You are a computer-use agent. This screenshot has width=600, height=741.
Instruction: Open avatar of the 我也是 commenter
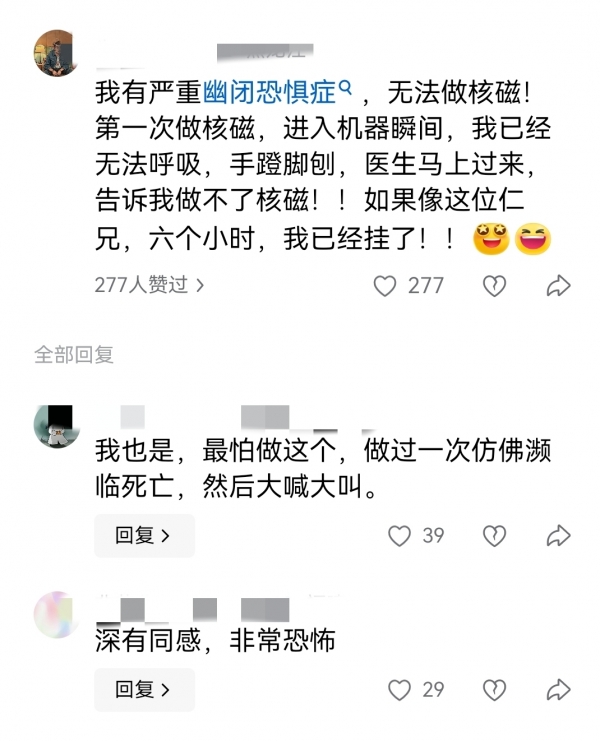tap(56, 426)
